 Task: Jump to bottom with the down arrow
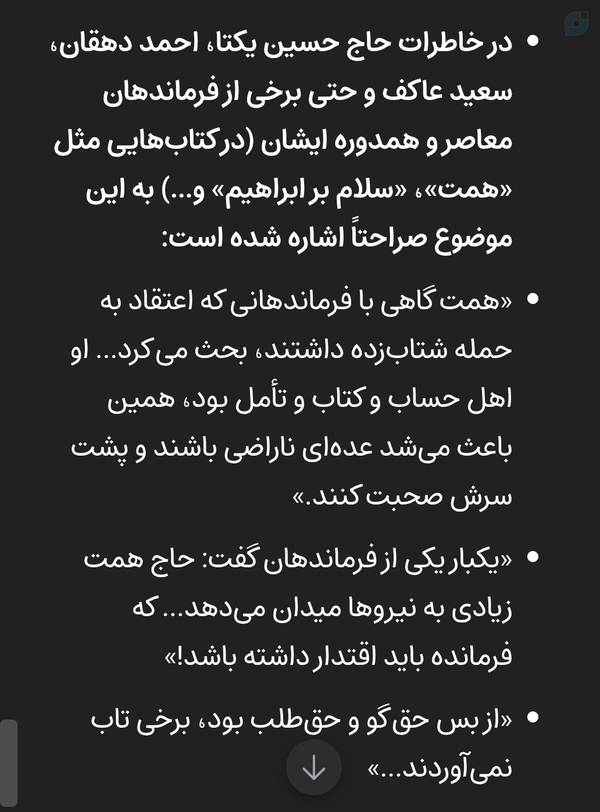pyautogui.click(x=314, y=768)
